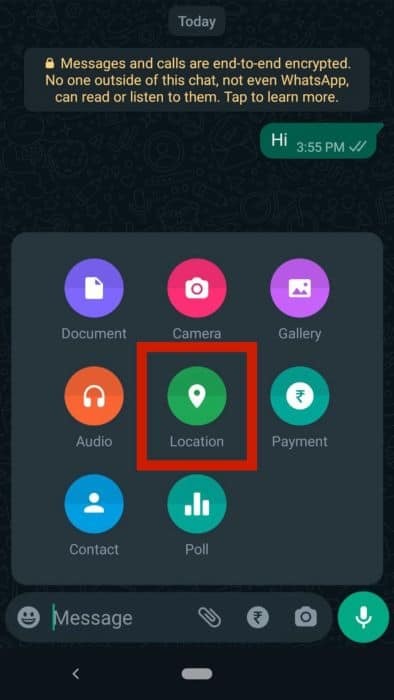Create a Poll
394x700 pixels.
click(x=197, y=504)
